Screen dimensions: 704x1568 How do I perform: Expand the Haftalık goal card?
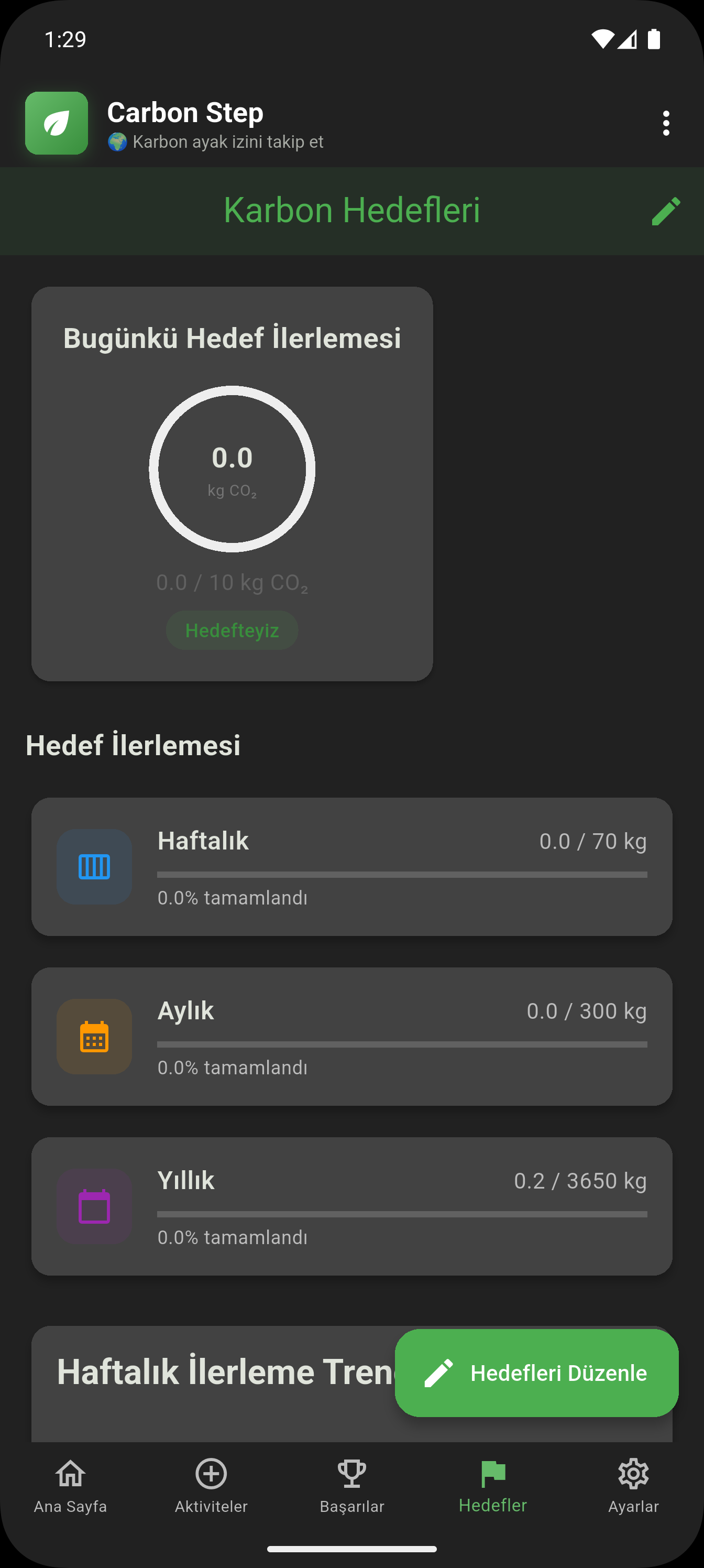351,867
